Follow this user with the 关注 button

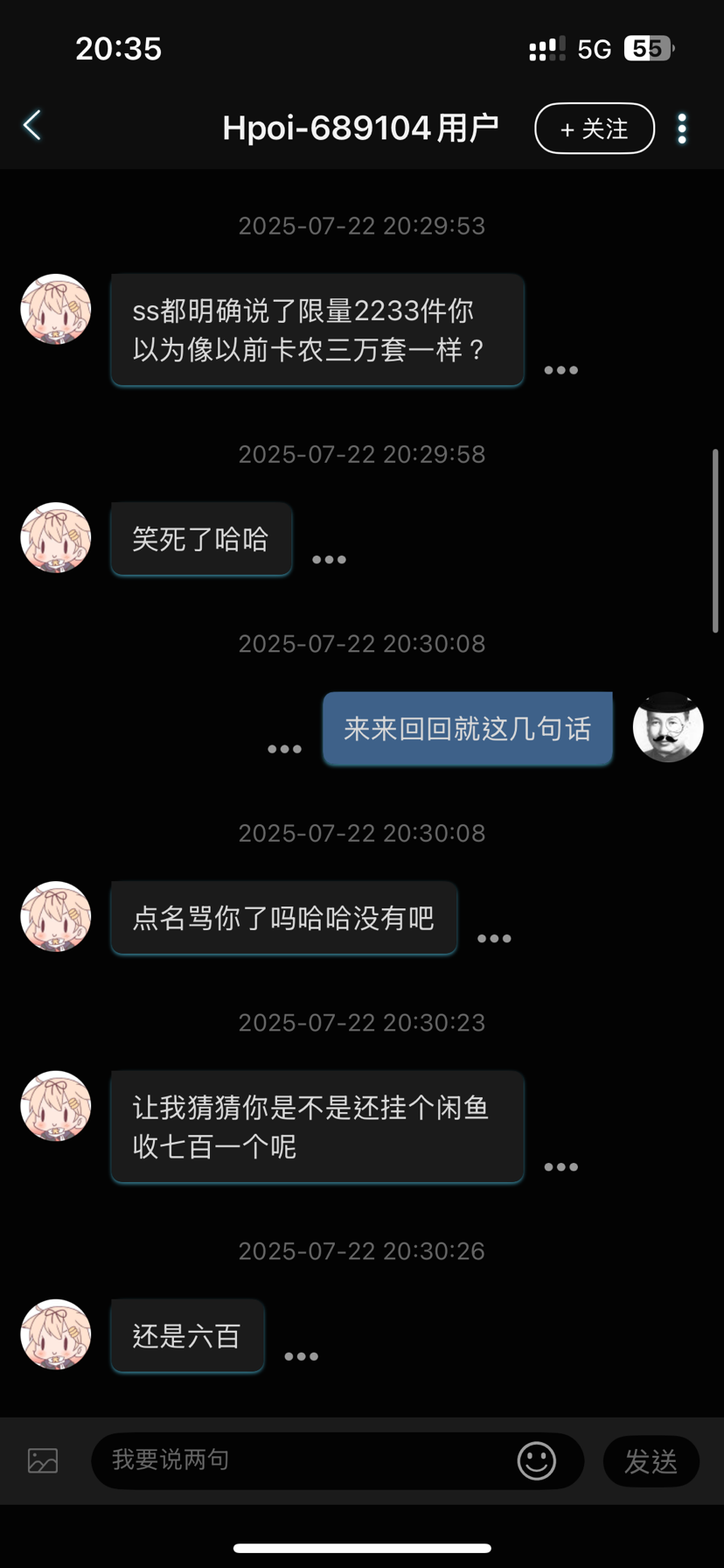595,129
